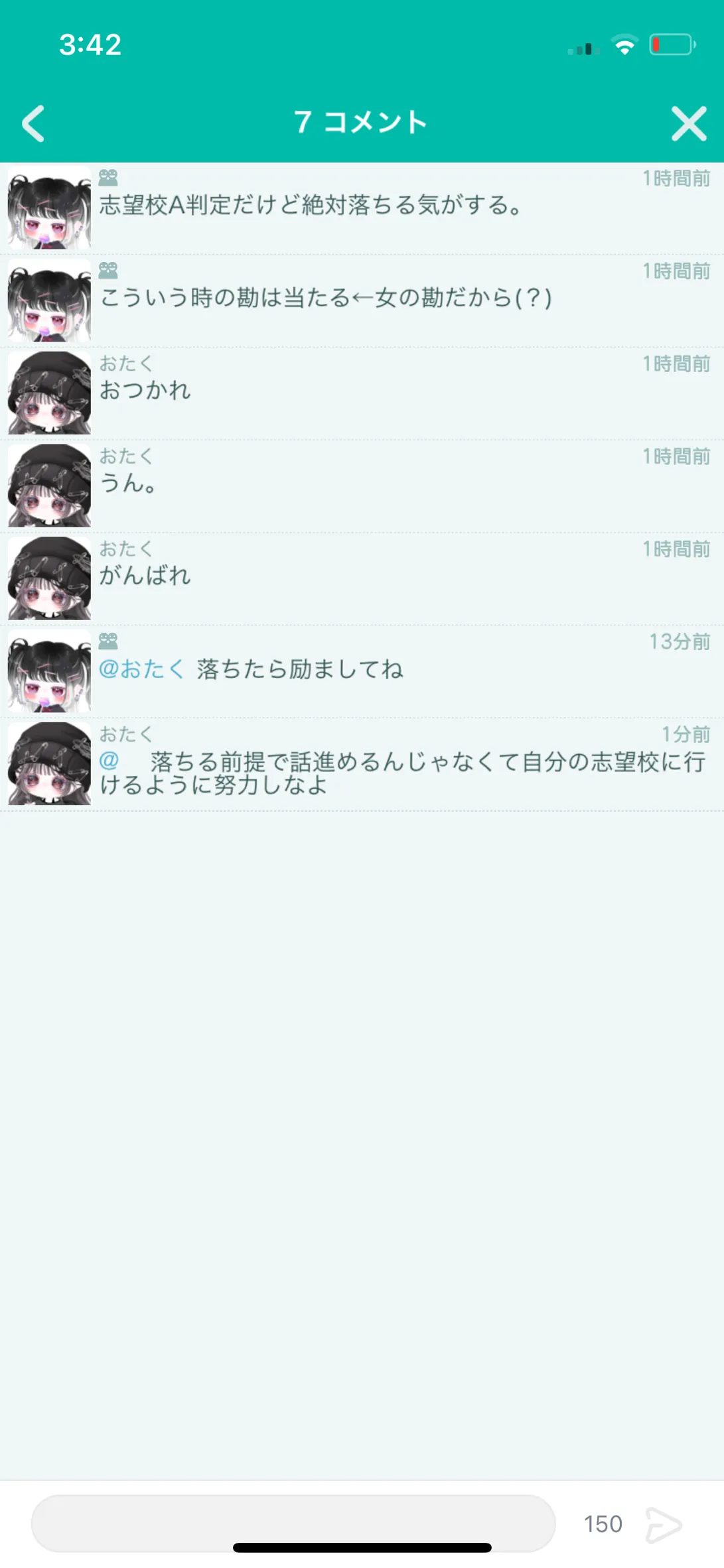Open おたく's avatar beside がんばれ
Viewport: 724px width, 1568px height.
pos(49,578)
